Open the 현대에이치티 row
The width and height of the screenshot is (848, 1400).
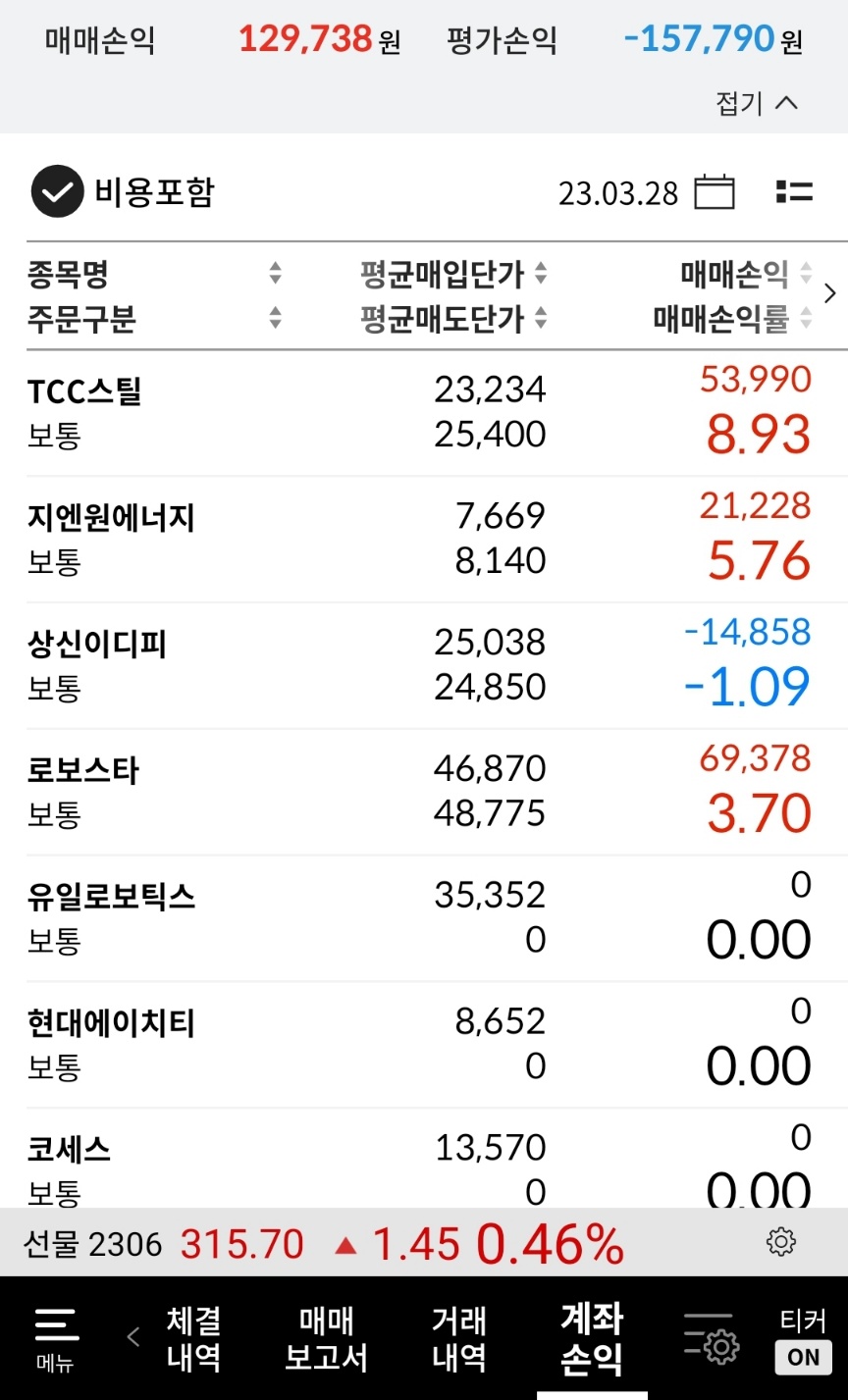(424, 1046)
